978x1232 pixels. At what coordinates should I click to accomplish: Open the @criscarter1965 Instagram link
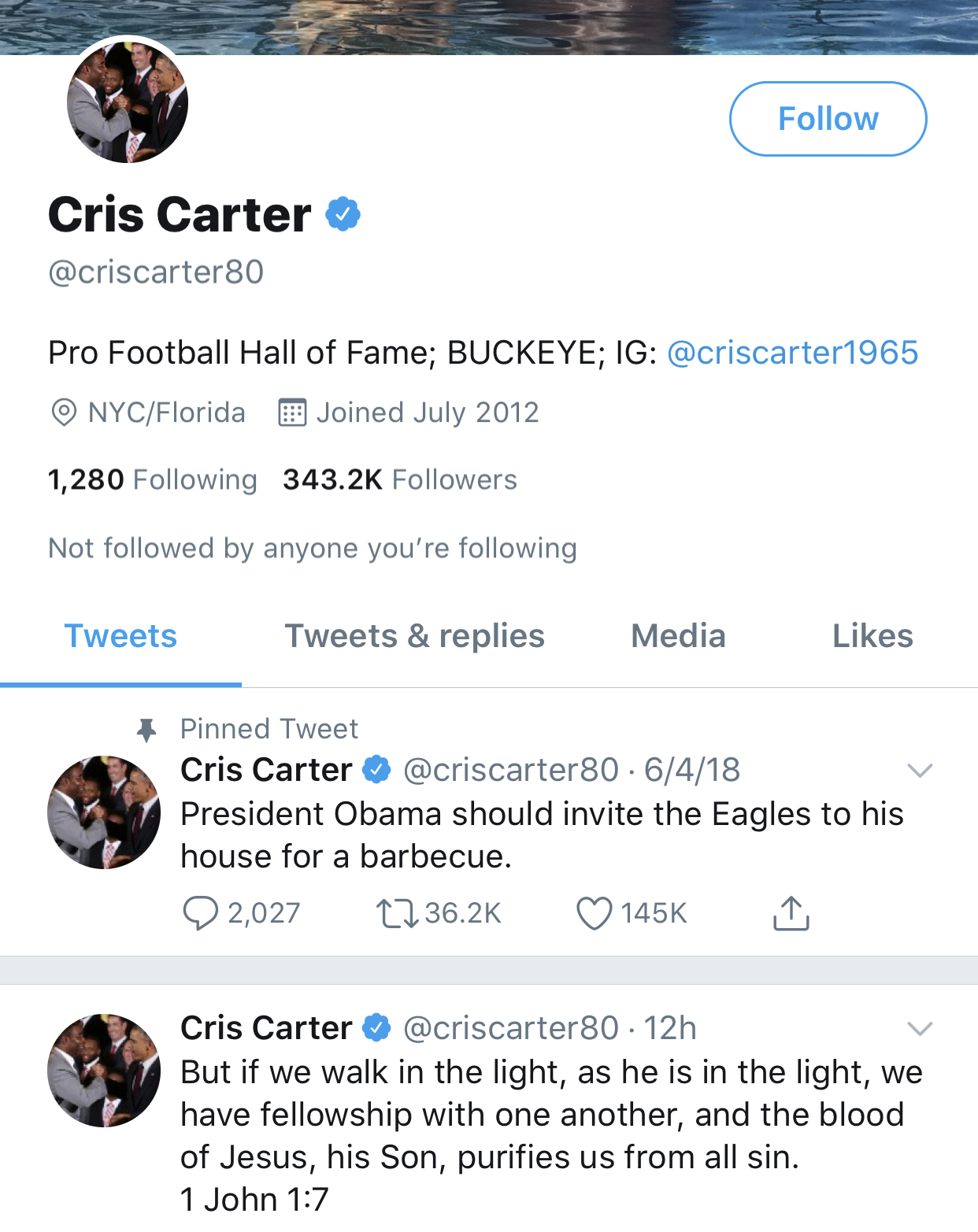pyautogui.click(x=793, y=352)
